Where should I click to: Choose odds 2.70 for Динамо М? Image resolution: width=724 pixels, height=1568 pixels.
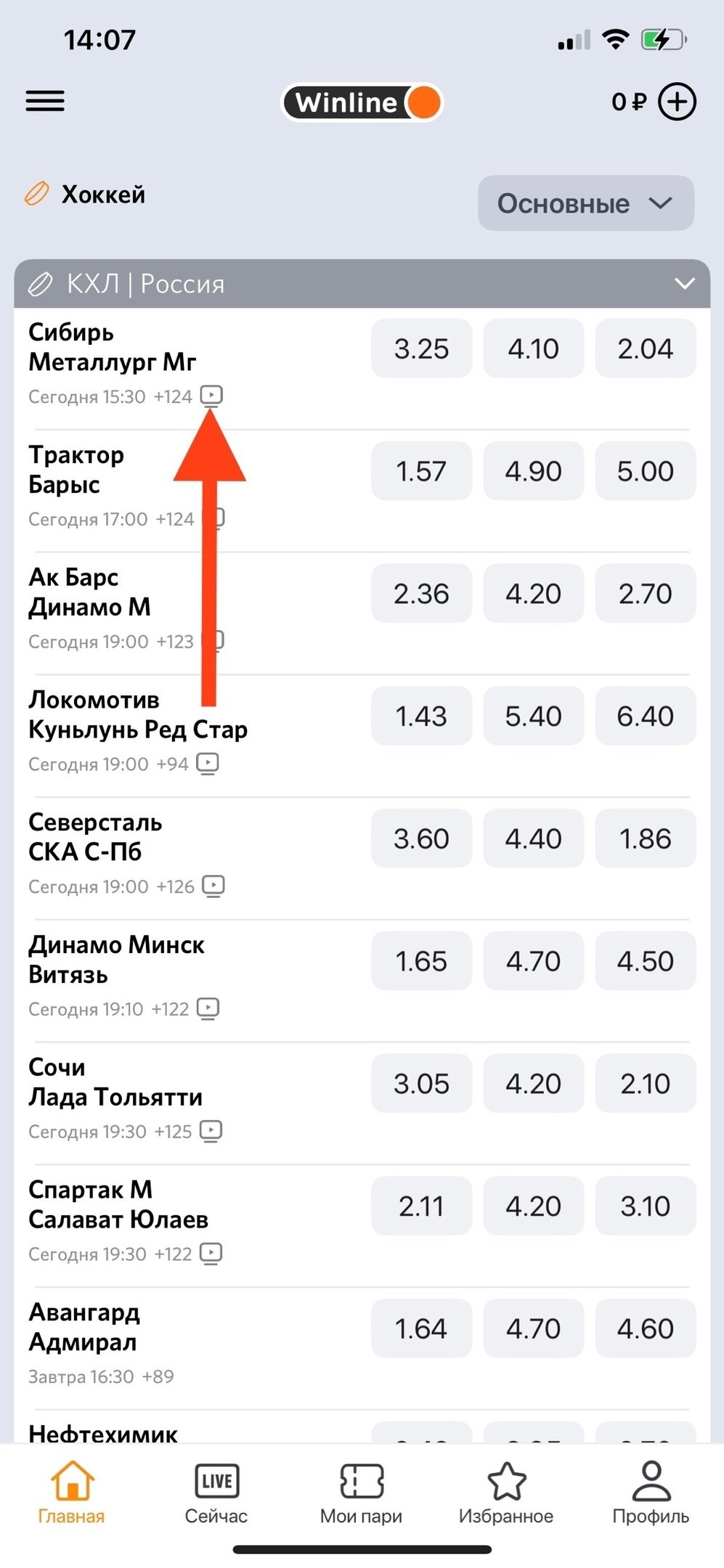click(645, 594)
